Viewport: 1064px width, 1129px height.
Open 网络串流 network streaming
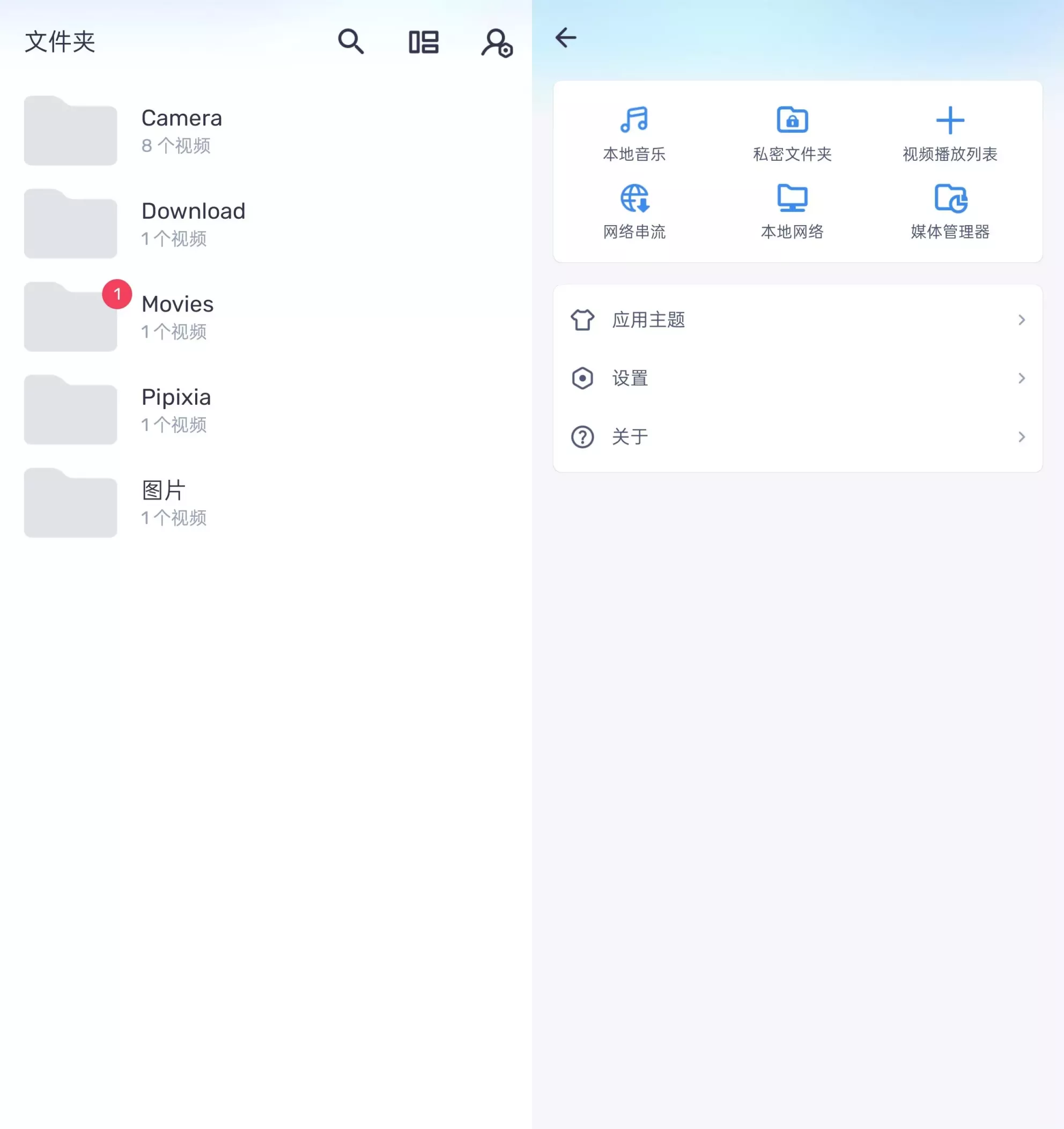pos(634,211)
